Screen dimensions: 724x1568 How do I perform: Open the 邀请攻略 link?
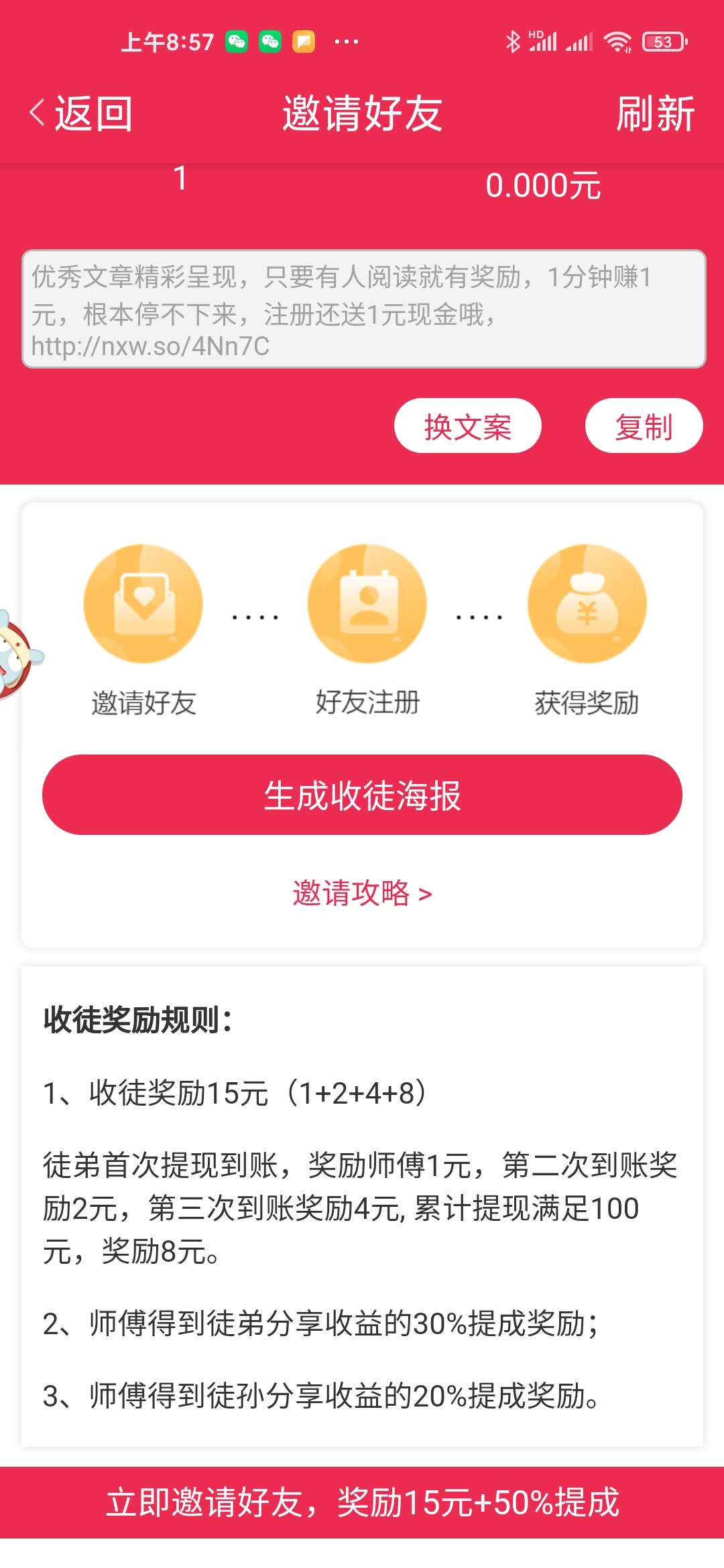click(x=362, y=893)
